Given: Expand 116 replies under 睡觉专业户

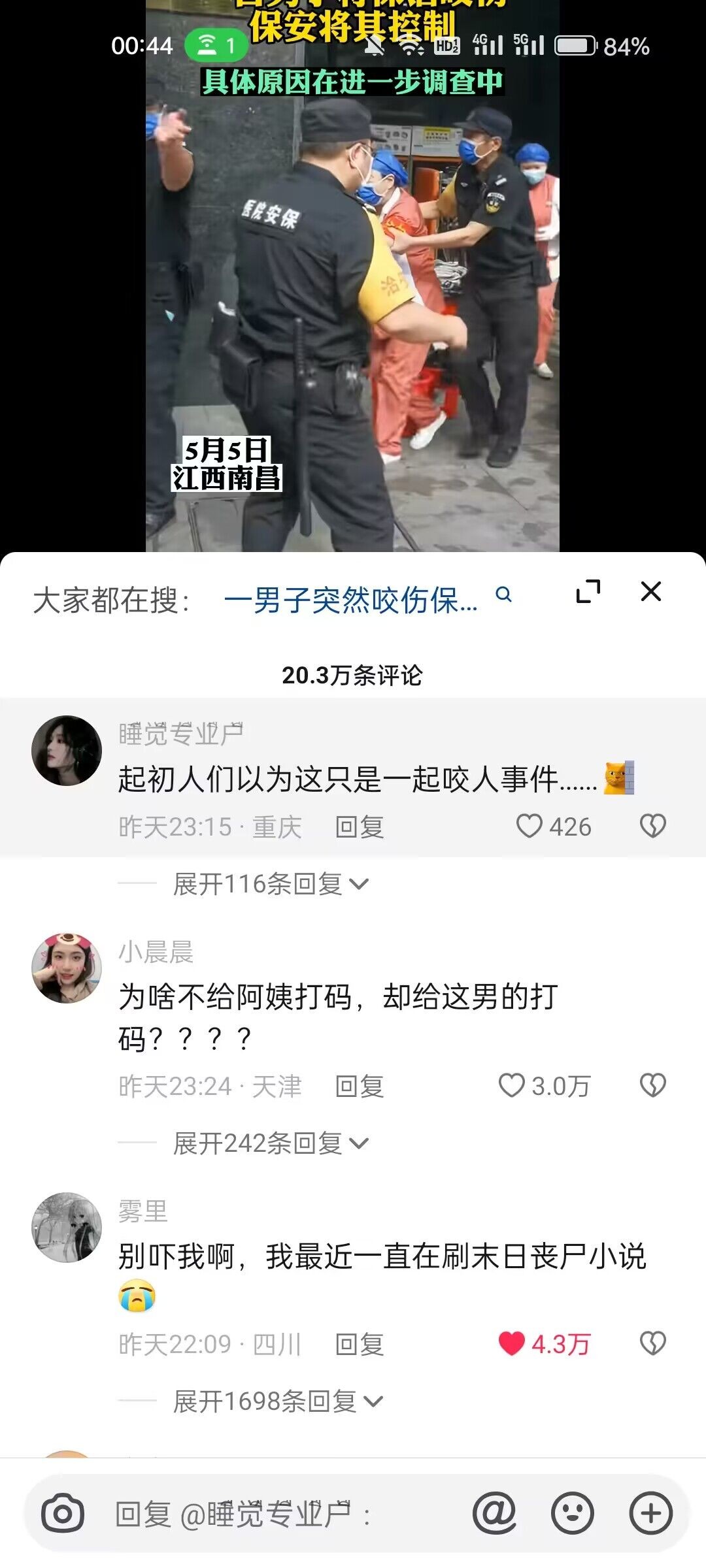Looking at the screenshot, I should click(270, 884).
